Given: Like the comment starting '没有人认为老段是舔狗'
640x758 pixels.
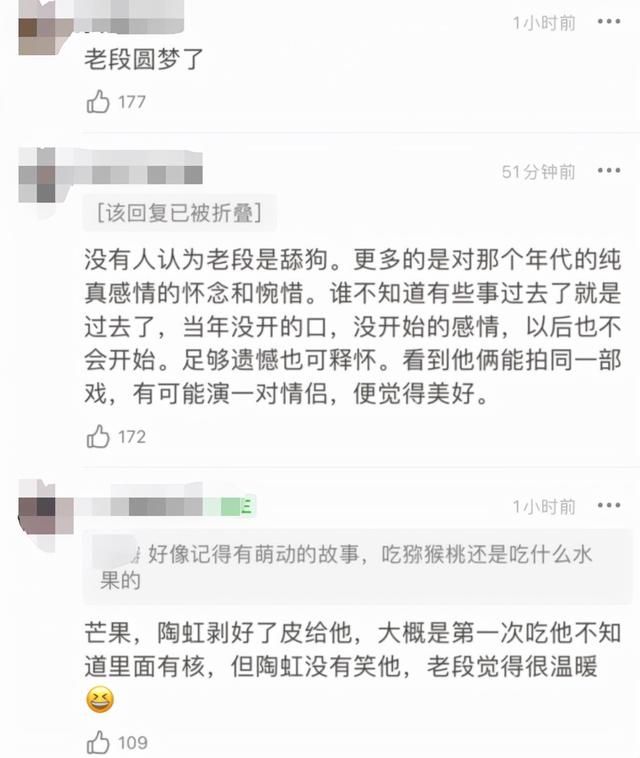Looking at the screenshot, I should tap(99, 436).
